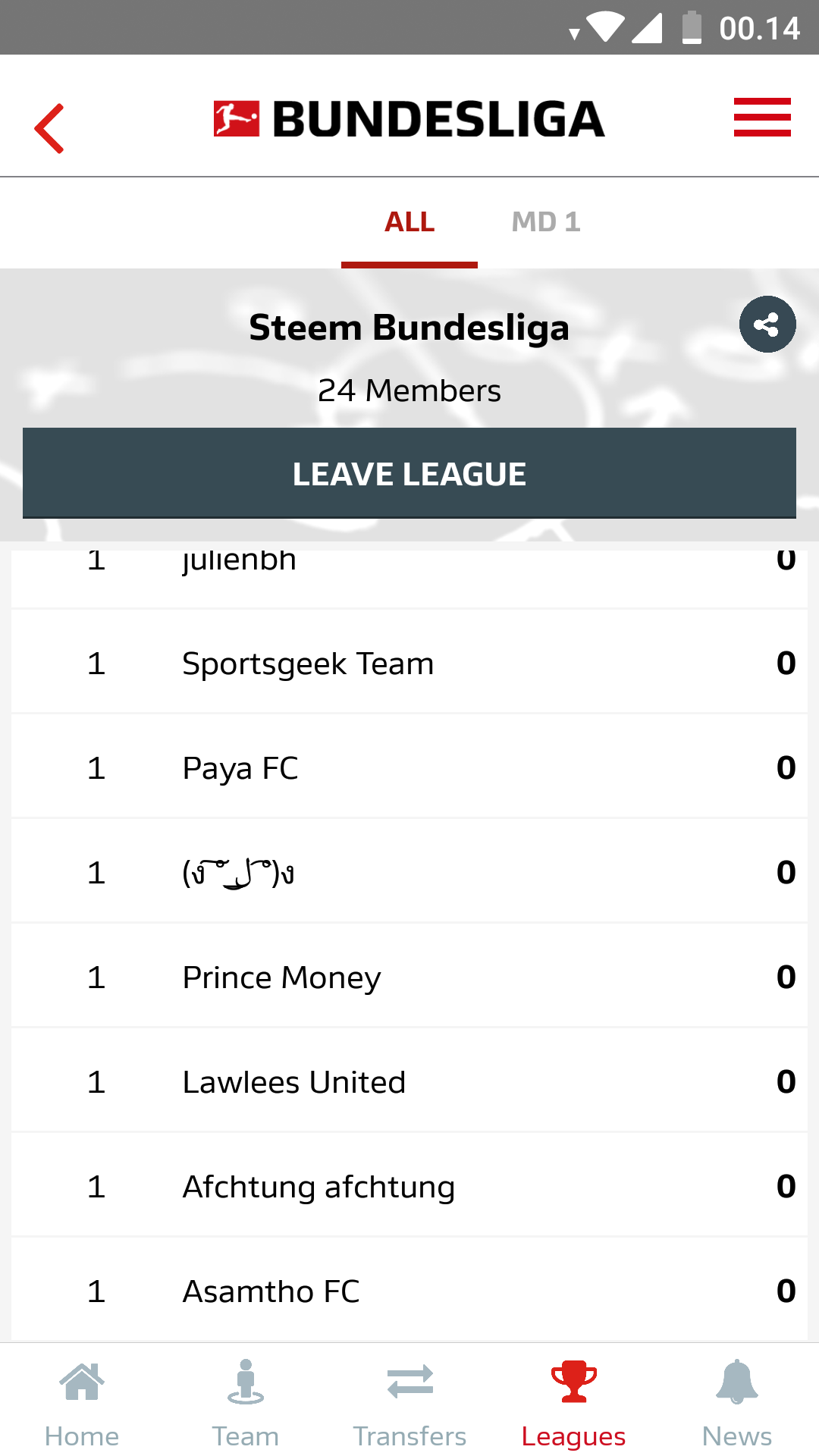Go back using the red arrow

click(x=49, y=128)
